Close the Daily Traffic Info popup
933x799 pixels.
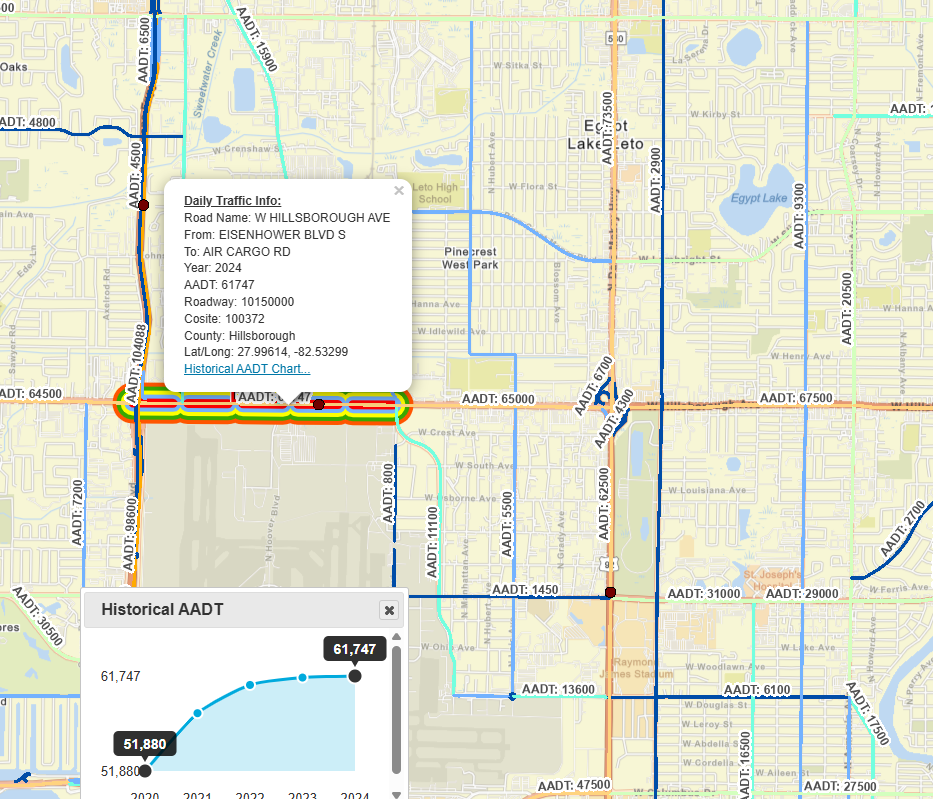[399, 190]
